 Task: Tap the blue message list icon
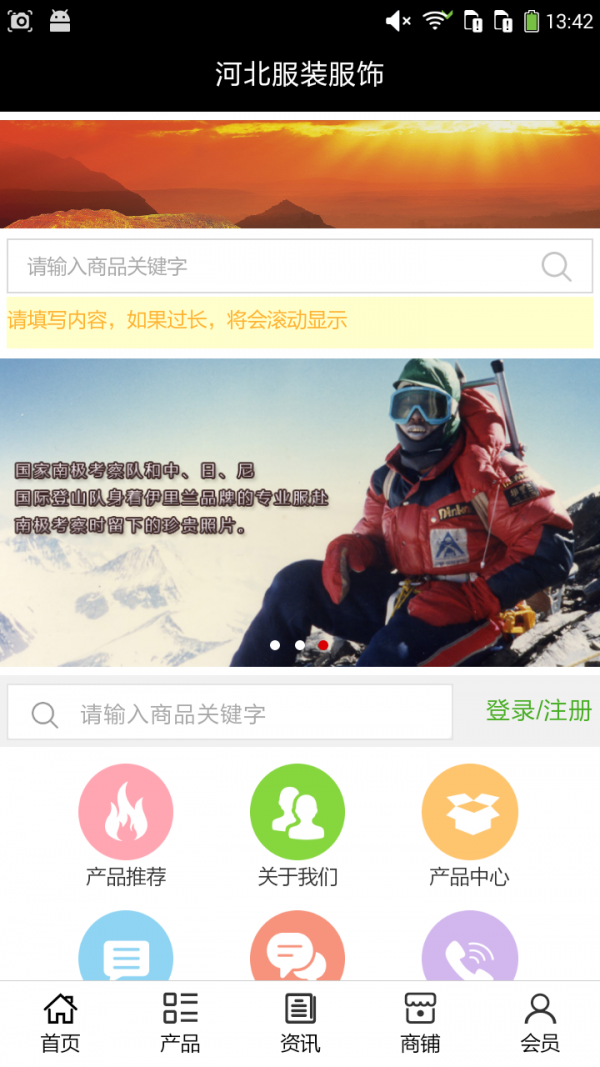[126, 950]
